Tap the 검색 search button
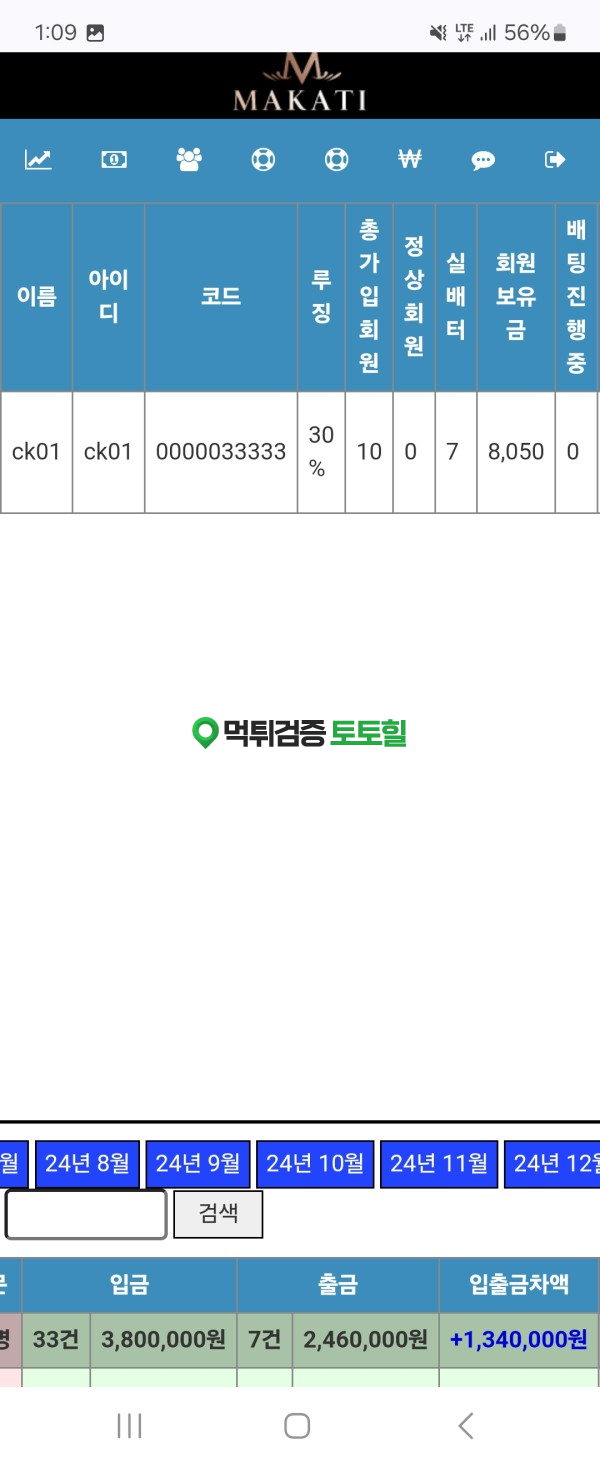600x1467 pixels. point(218,1214)
